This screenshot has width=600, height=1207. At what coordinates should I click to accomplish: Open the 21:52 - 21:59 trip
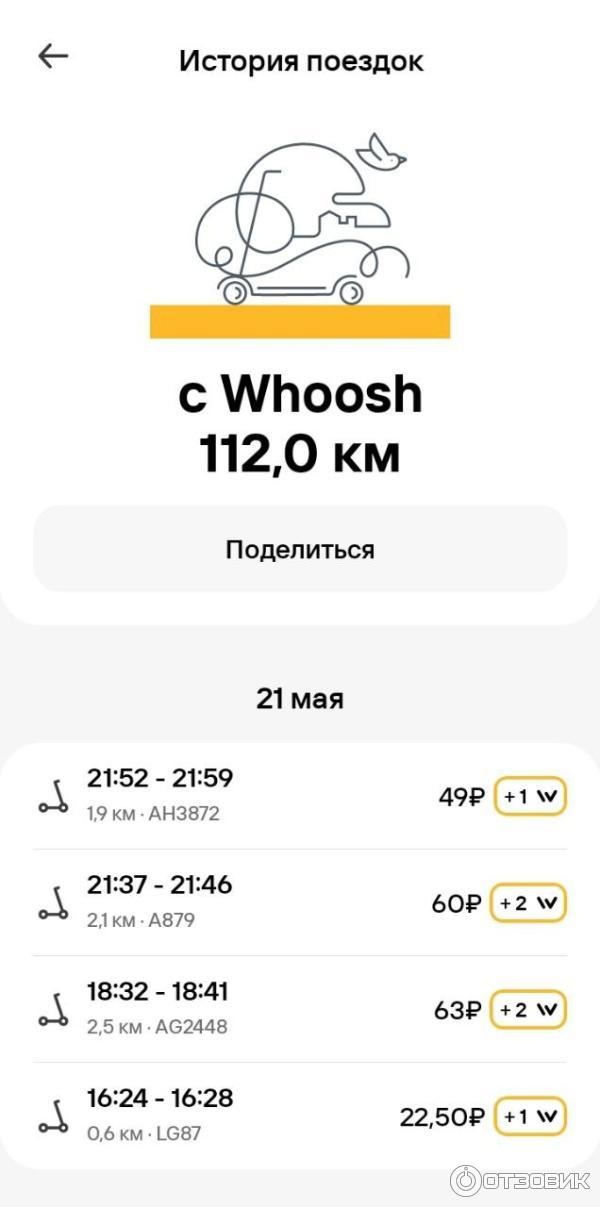click(x=300, y=796)
